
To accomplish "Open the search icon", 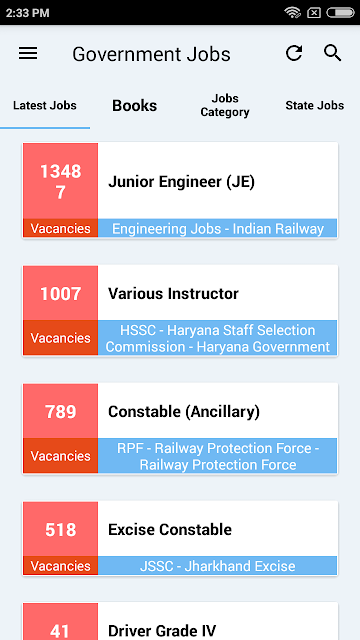I will tap(333, 53).
